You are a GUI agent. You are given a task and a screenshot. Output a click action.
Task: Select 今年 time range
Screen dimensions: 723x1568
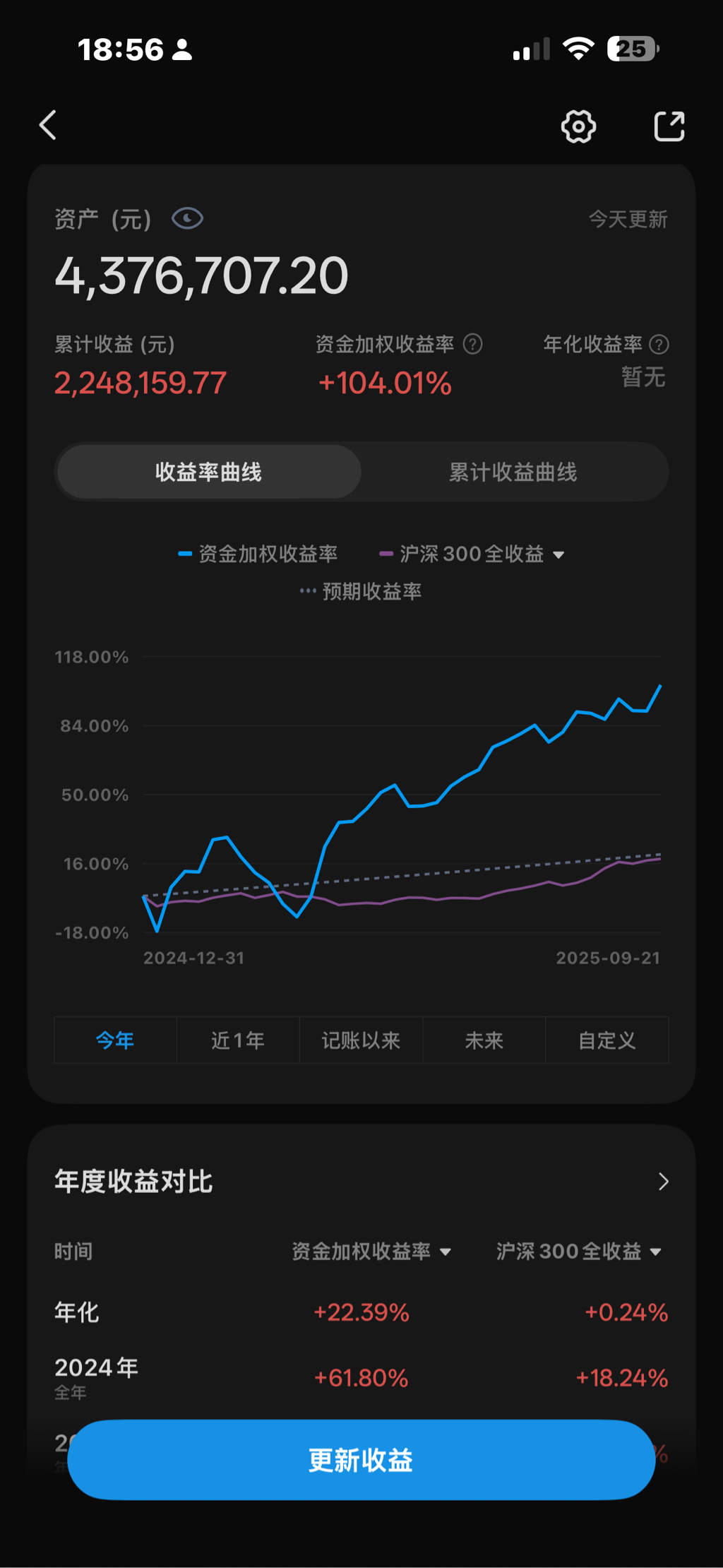tap(115, 1040)
